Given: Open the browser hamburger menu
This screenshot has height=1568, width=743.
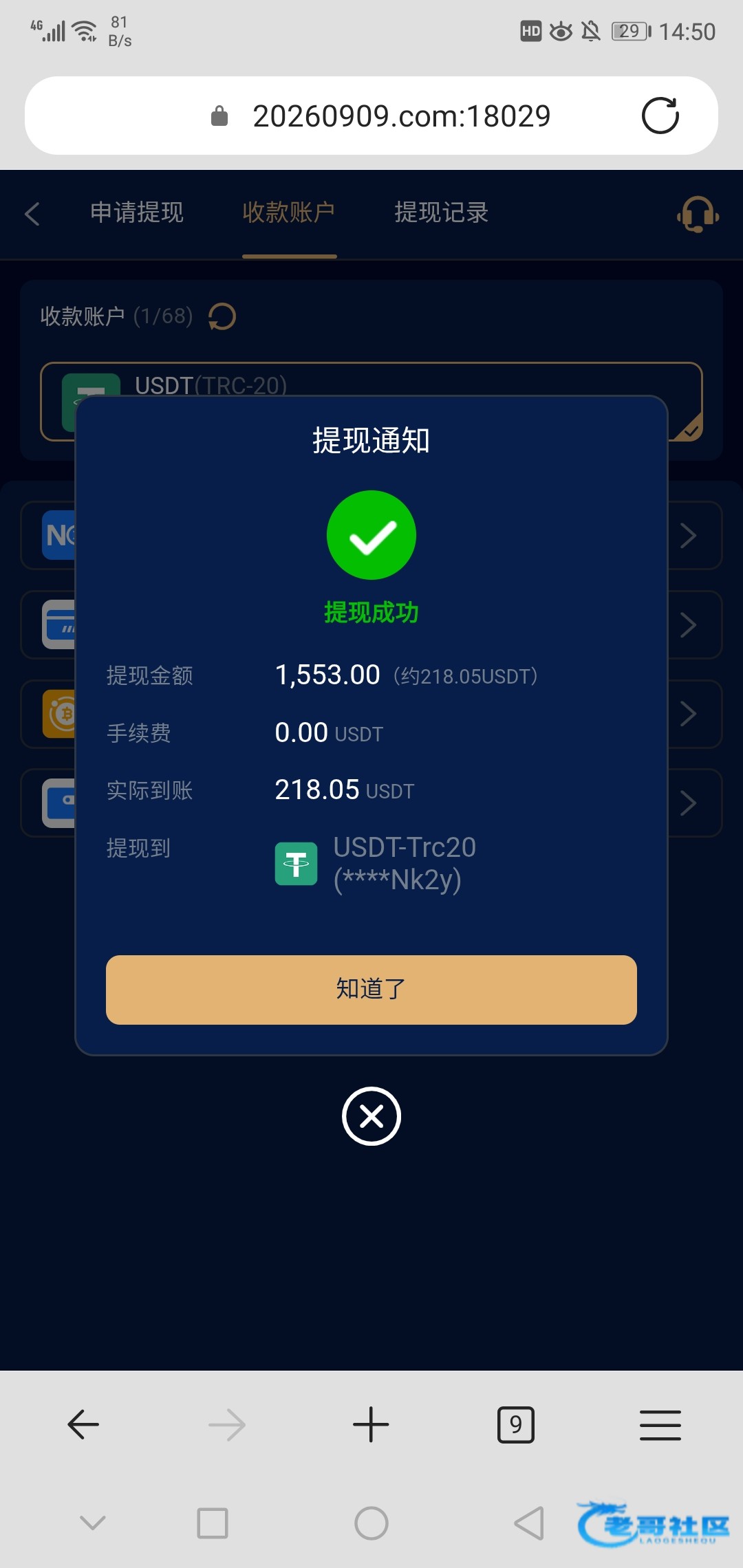Looking at the screenshot, I should (660, 1424).
